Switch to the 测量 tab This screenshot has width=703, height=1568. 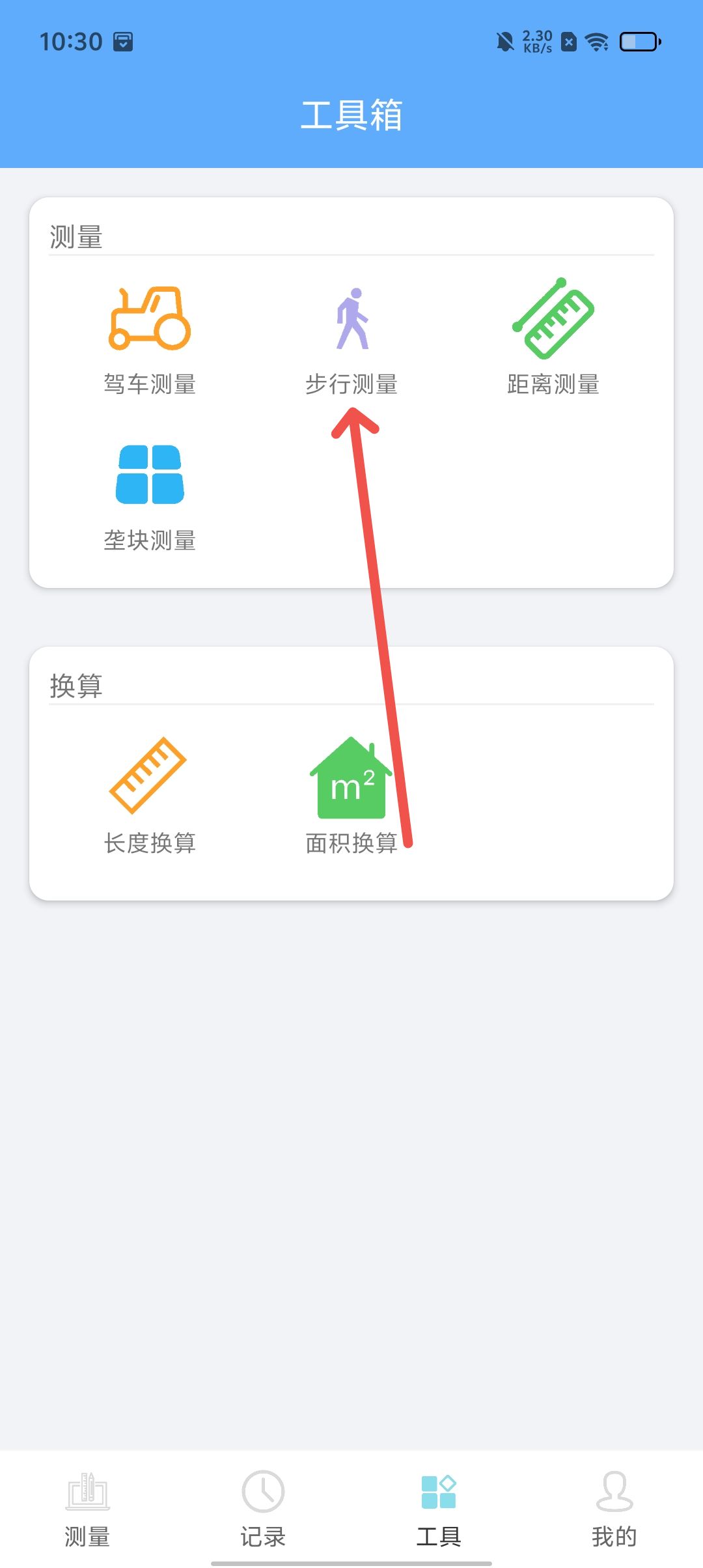(x=88, y=1509)
